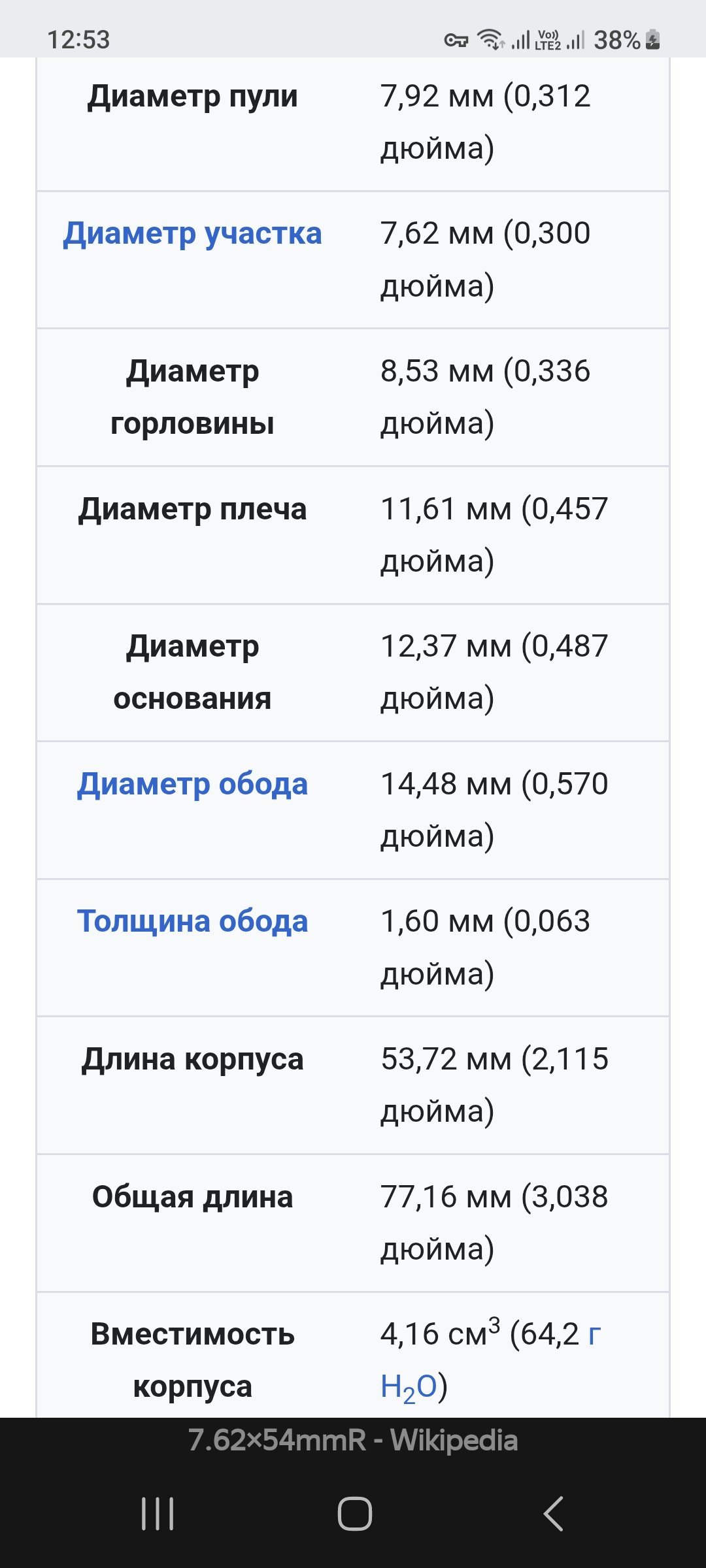706x1568 pixels.
Task: Tap the Recent apps navigation icon
Action: pos(157,1514)
